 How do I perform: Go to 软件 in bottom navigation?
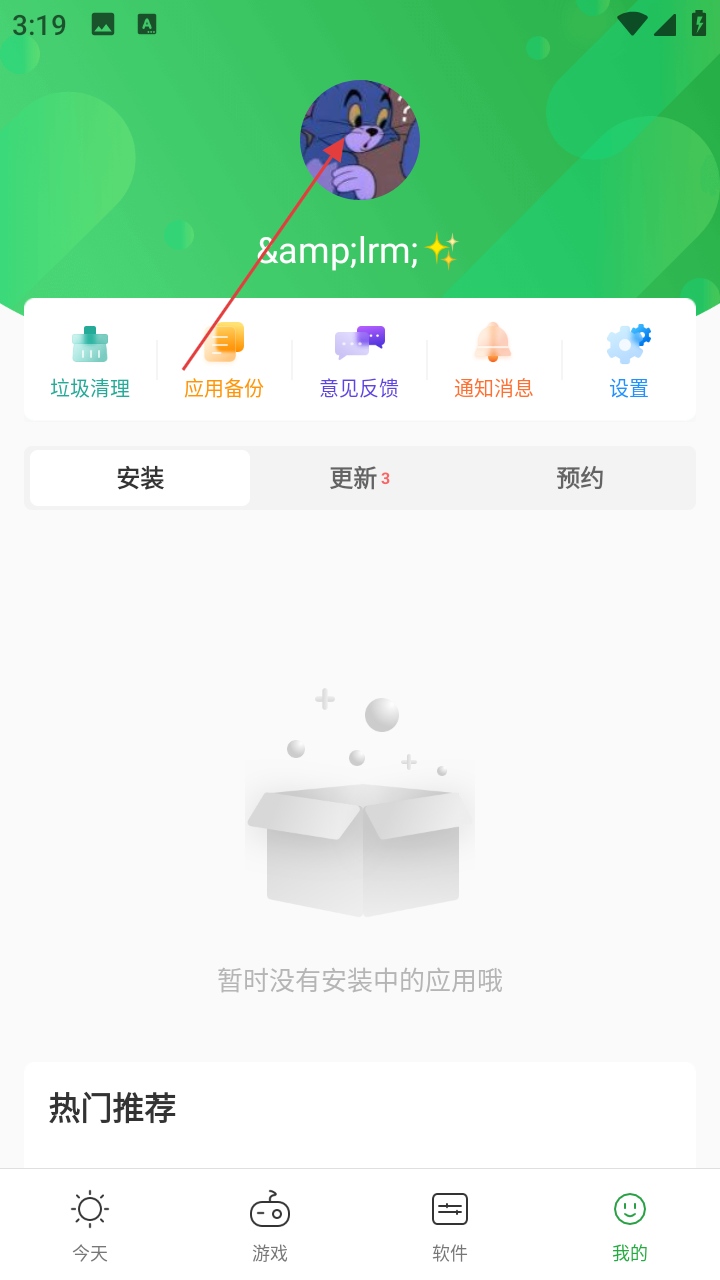(x=450, y=1225)
